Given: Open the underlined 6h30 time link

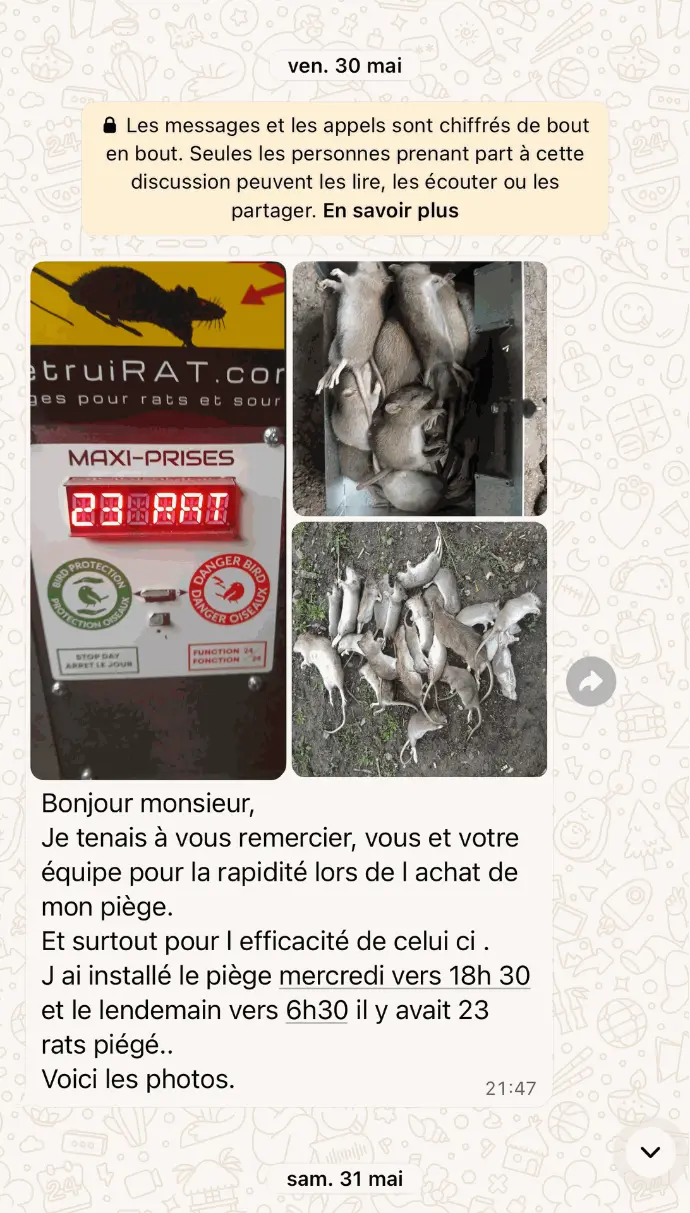Looking at the screenshot, I should pyautogui.click(x=316, y=1010).
